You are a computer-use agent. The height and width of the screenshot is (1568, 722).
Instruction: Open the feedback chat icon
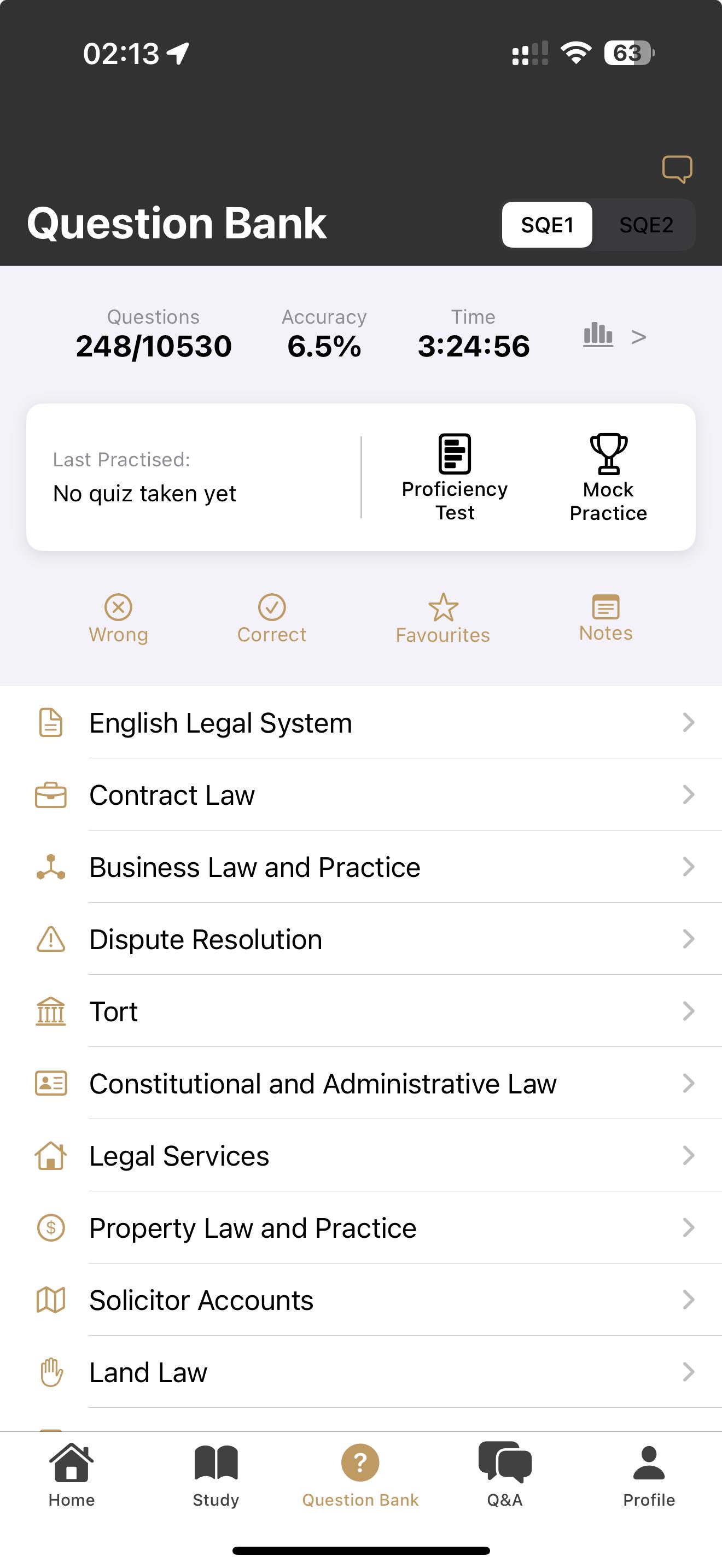tap(678, 168)
